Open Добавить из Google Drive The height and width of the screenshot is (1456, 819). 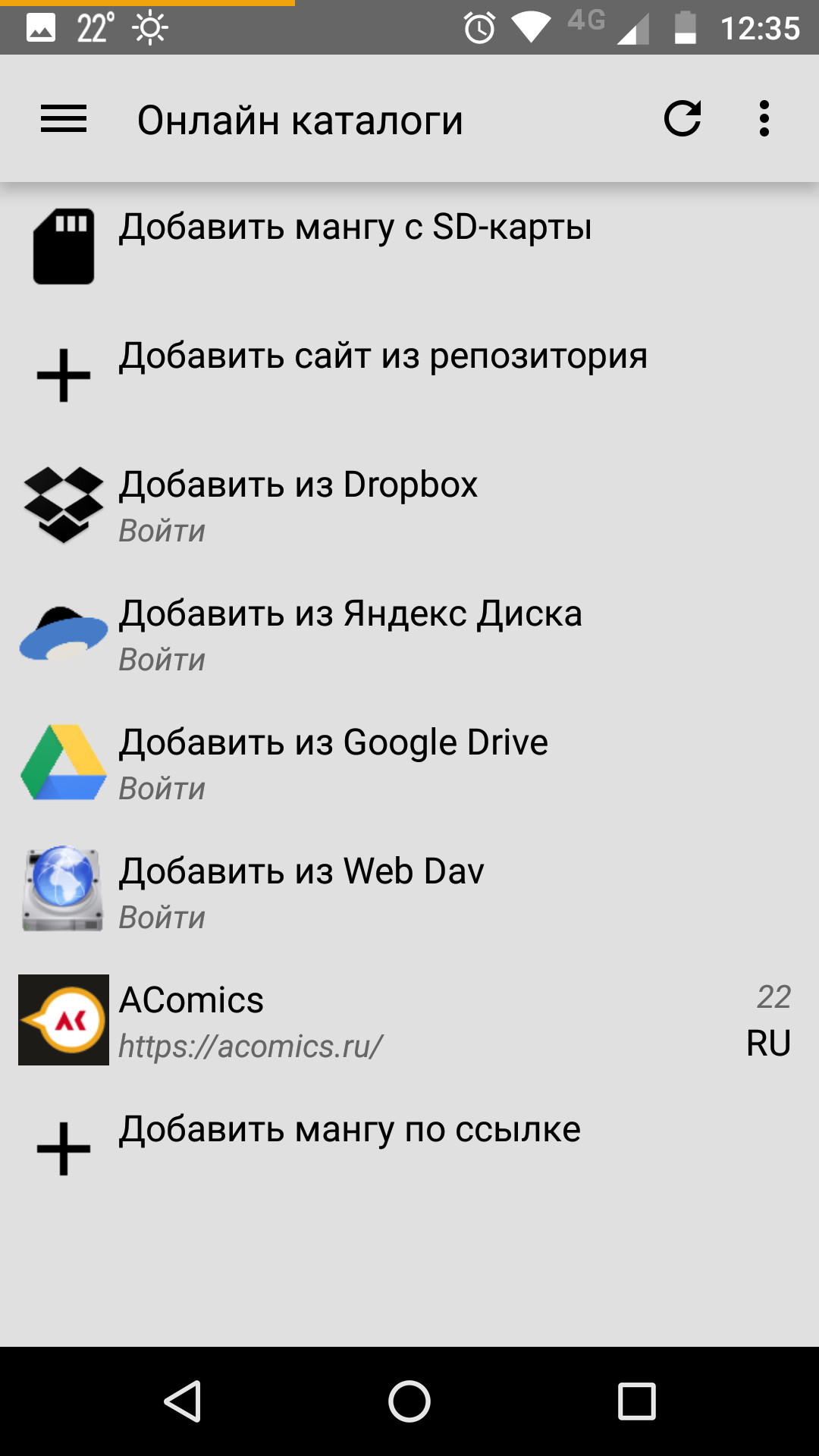[409, 762]
